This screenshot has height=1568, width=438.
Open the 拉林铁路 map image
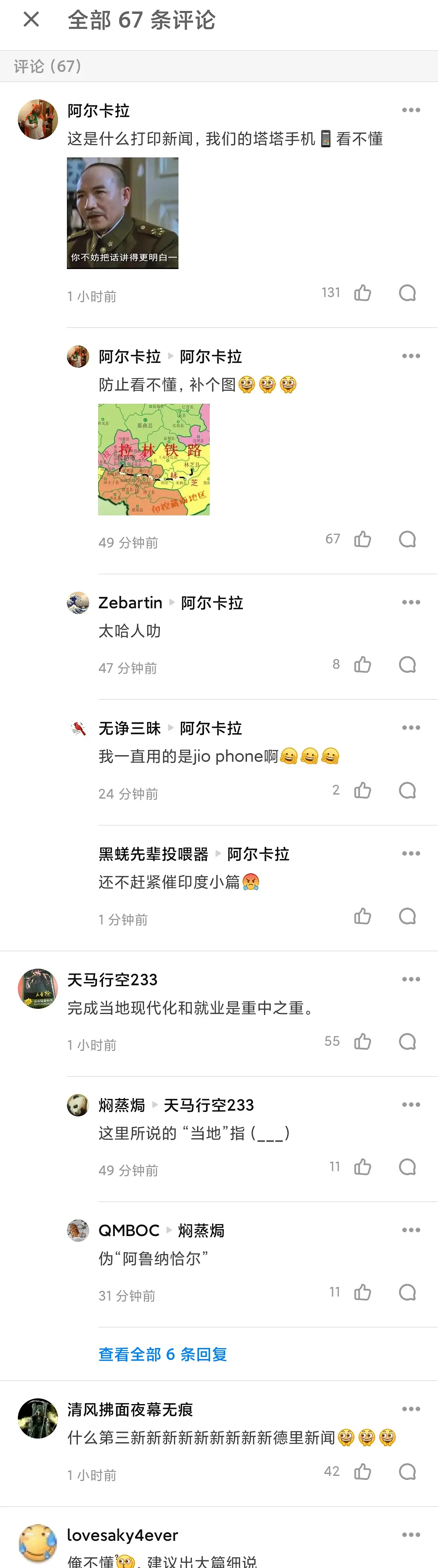[154, 459]
